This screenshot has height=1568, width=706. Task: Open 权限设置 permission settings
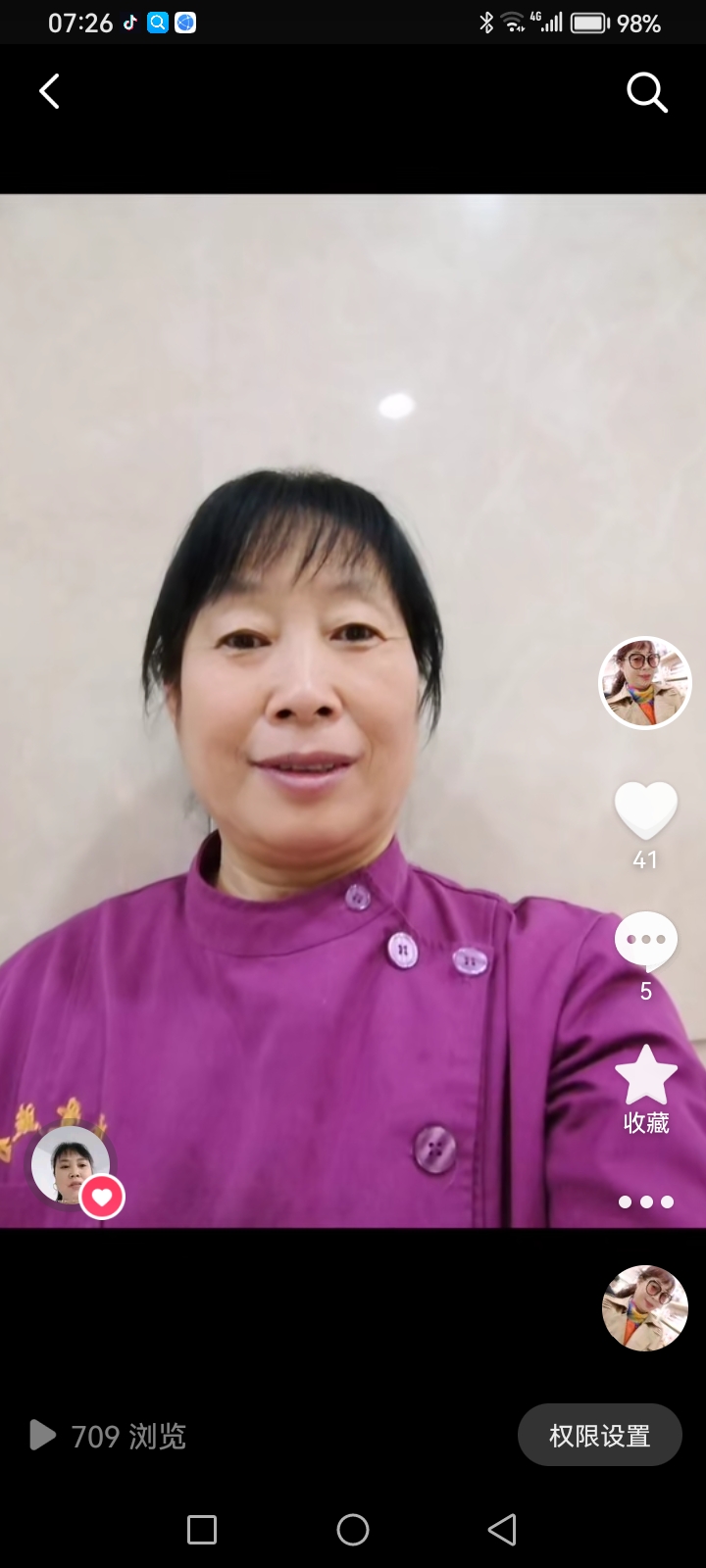599,1436
